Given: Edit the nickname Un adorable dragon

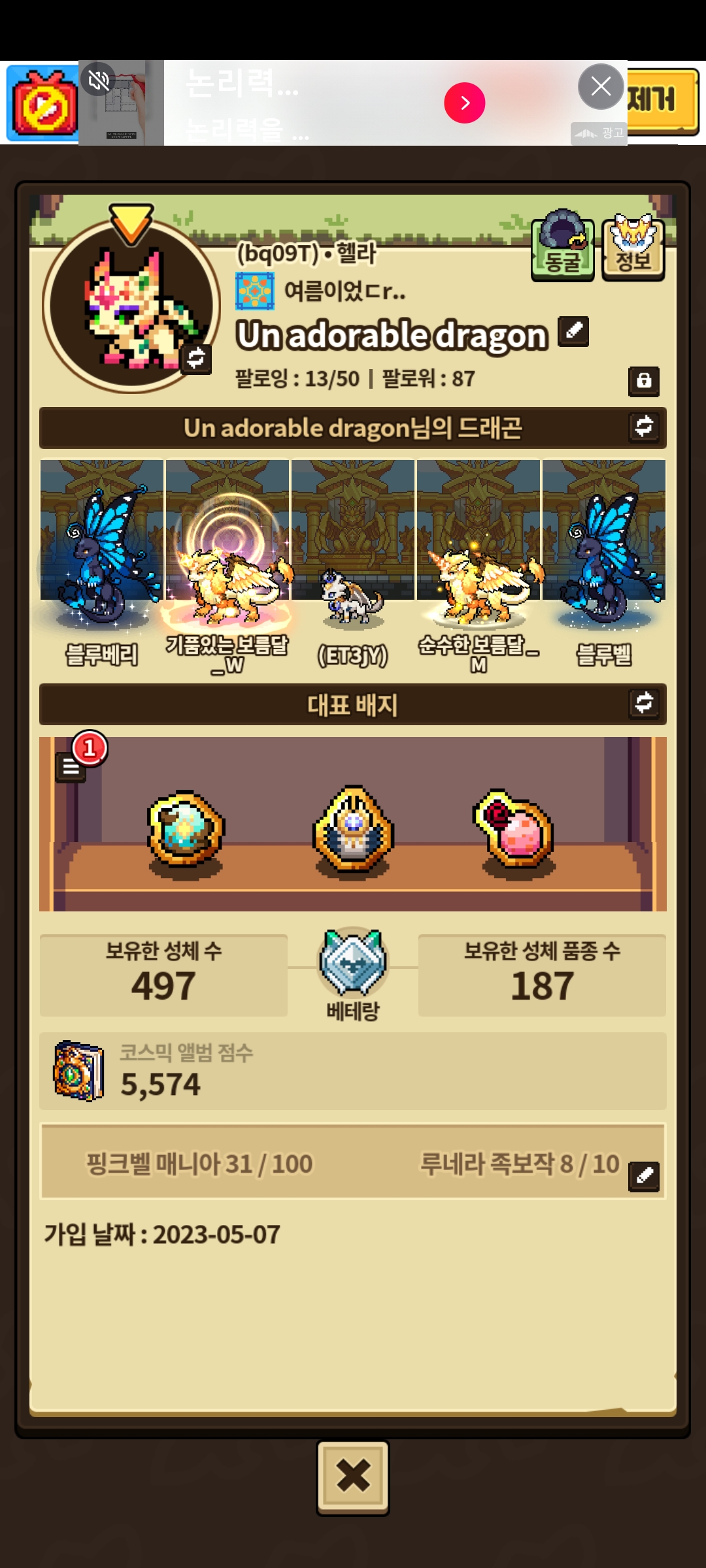Looking at the screenshot, I should (x=573, y=332).
